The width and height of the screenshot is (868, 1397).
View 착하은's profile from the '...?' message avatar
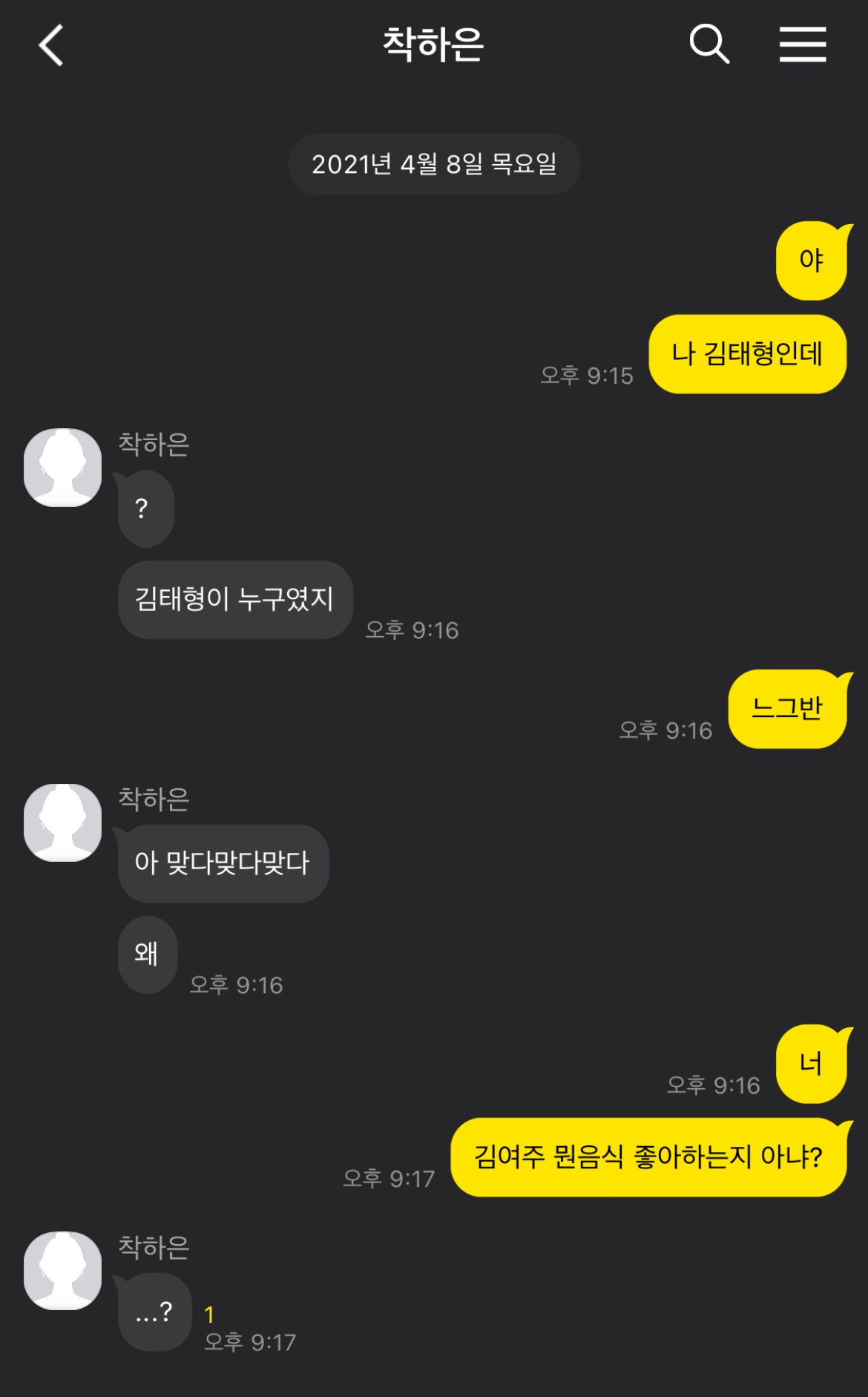[x=63, y=1271]
